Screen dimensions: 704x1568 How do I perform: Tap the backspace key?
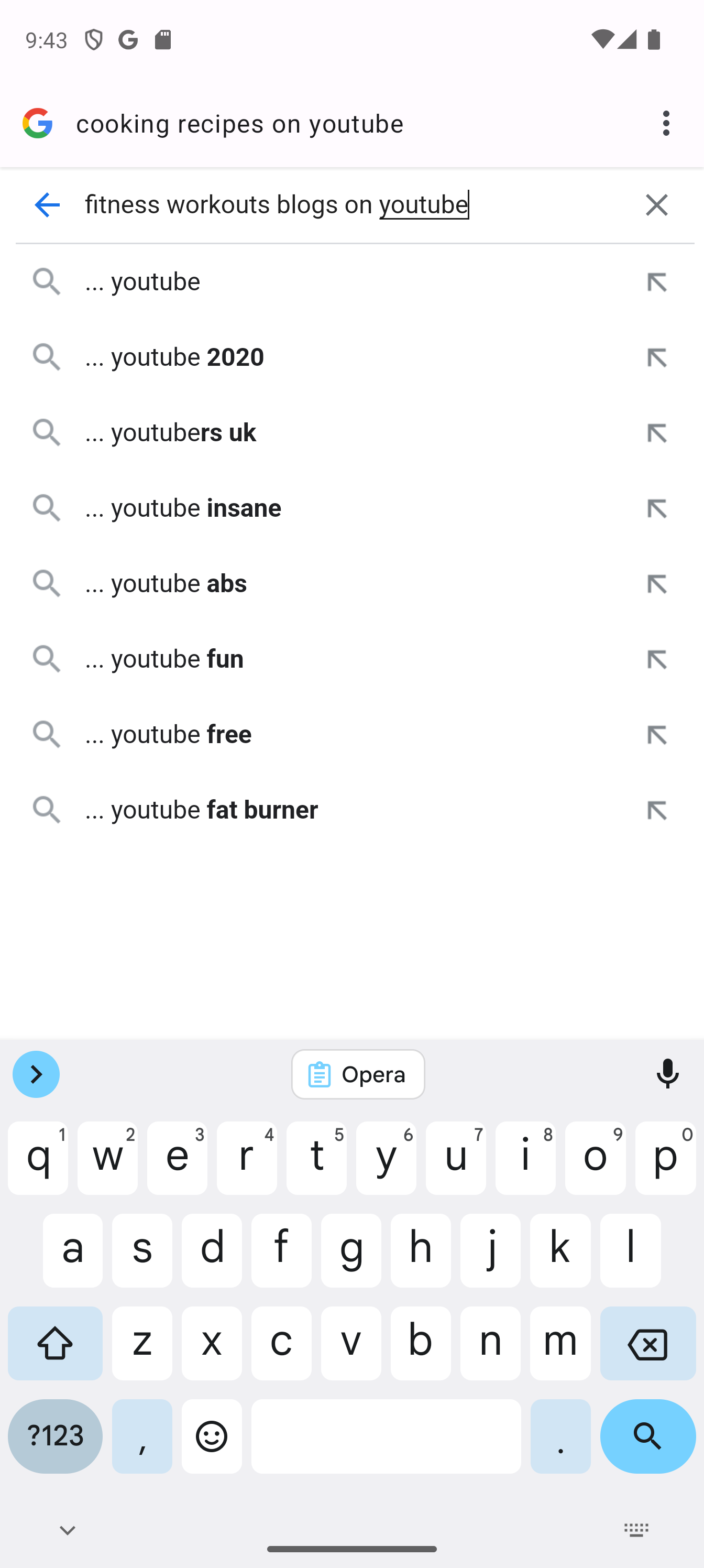pyautogui.click(x=647, y=1343)
